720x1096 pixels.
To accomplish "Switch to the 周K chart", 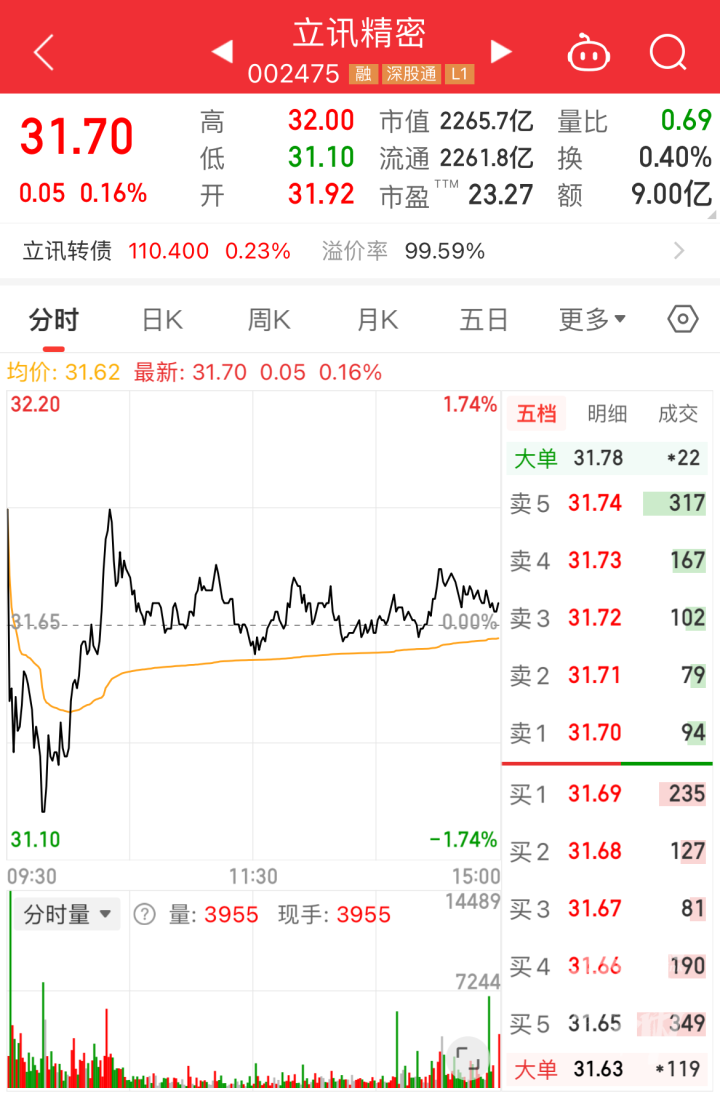I will coord(269,320).
